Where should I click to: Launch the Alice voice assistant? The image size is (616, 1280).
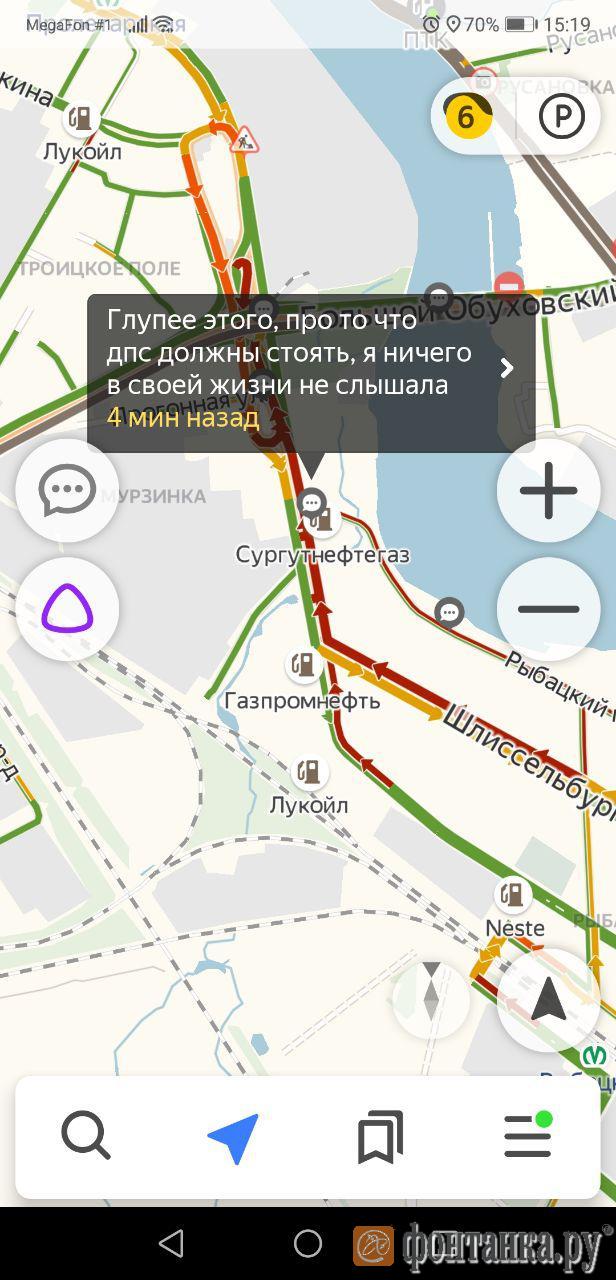tap(67, 609)
